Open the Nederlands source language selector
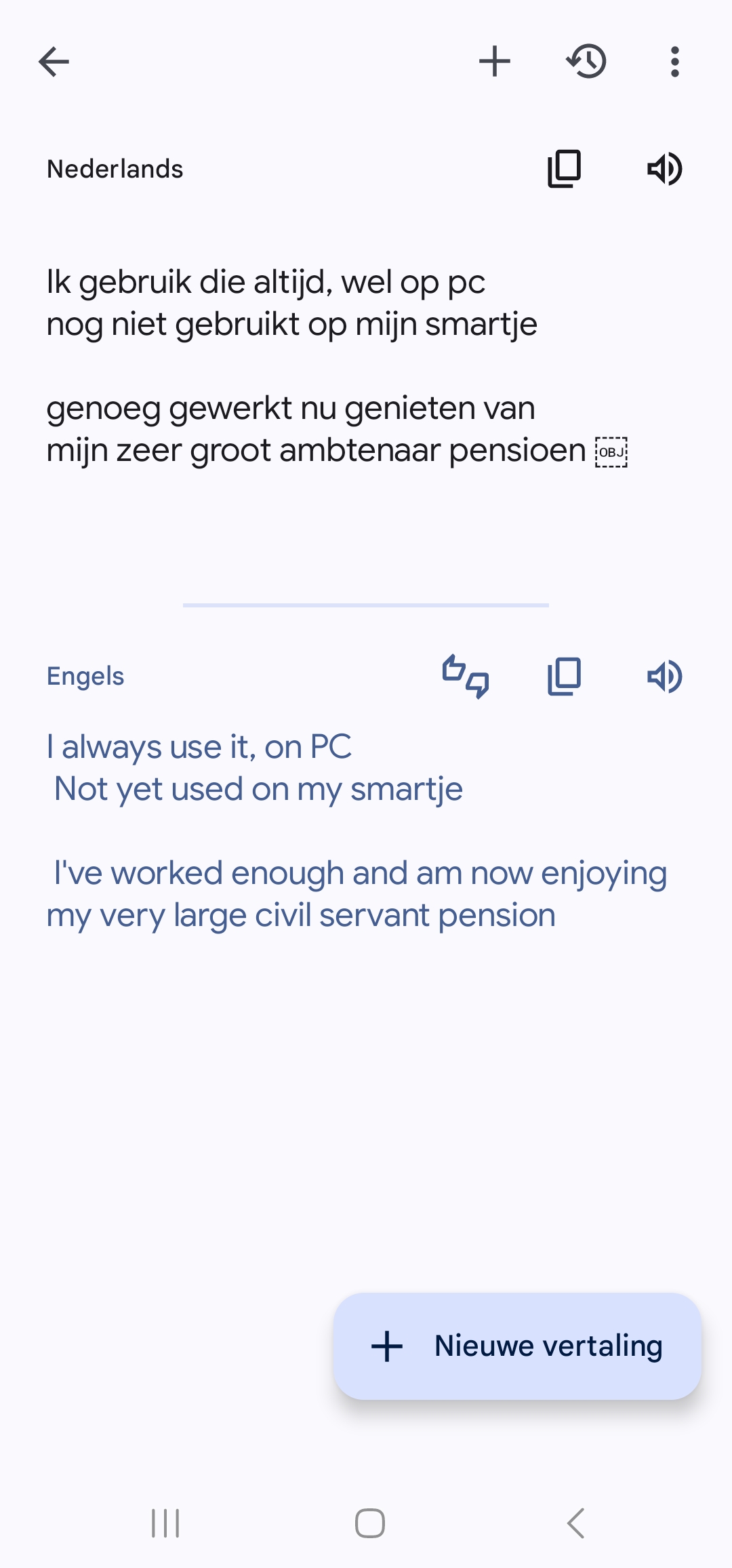Viewport: 732px width, 1568px height. tap(115, 169)
